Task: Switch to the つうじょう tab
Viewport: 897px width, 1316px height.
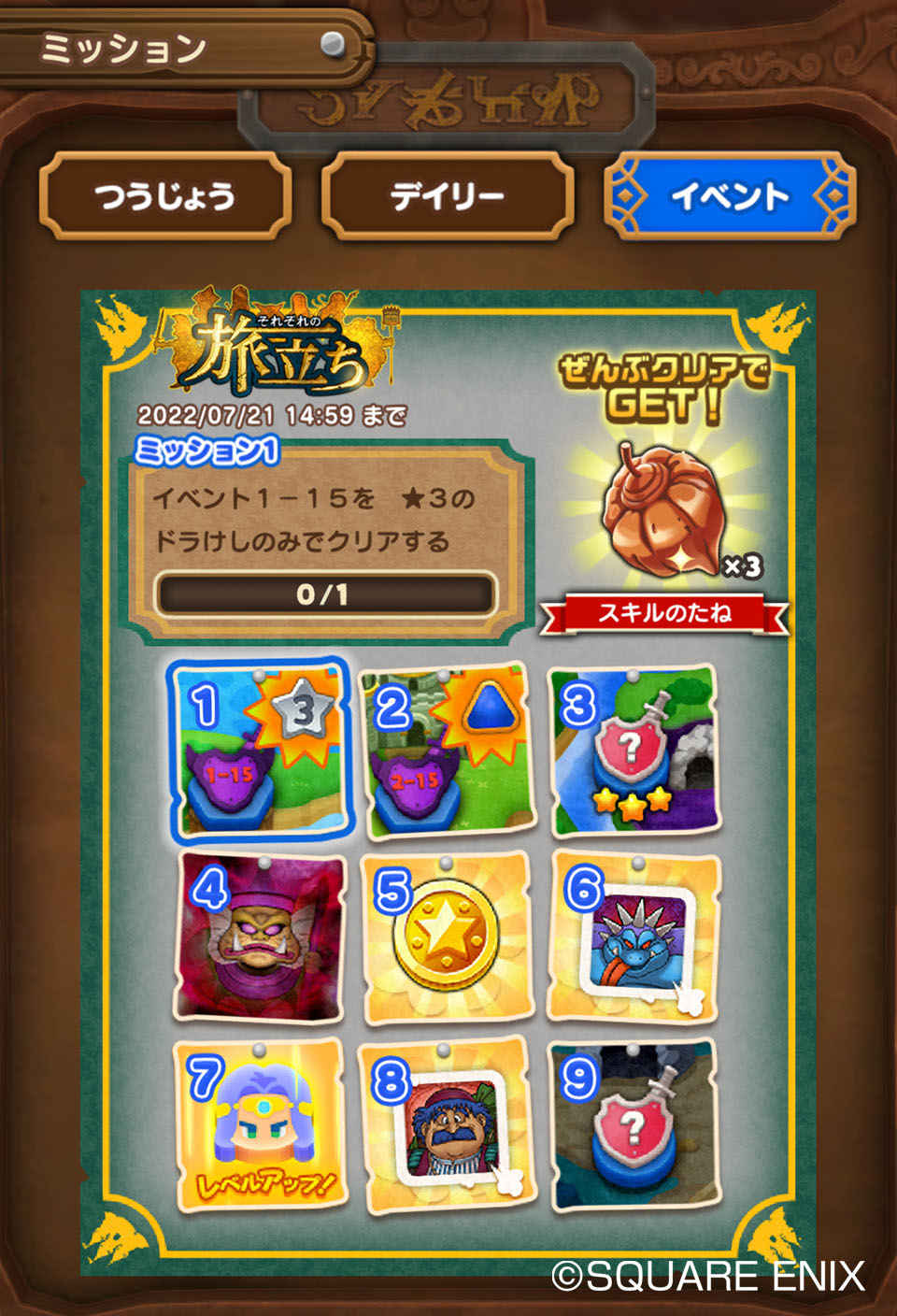Action: (x=165, y=196)
